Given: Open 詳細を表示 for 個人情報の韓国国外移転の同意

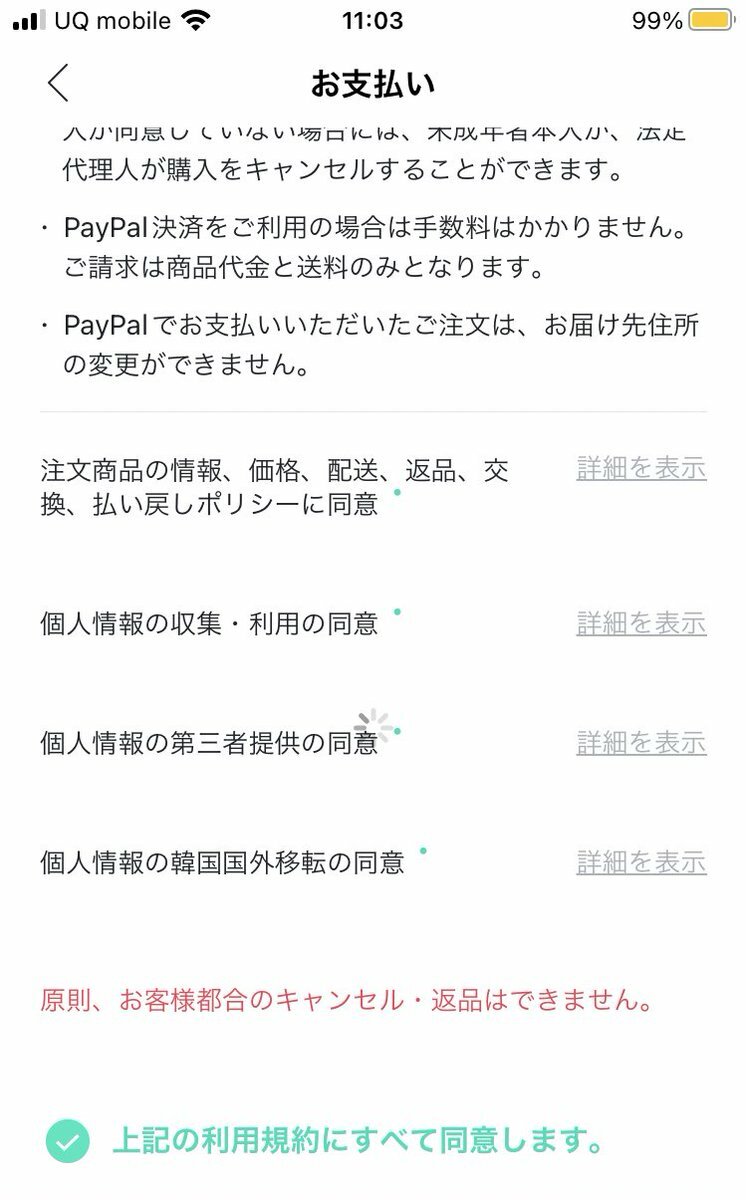Looking at the screenshot, I should pyautogui.click(x=641, y=862).
